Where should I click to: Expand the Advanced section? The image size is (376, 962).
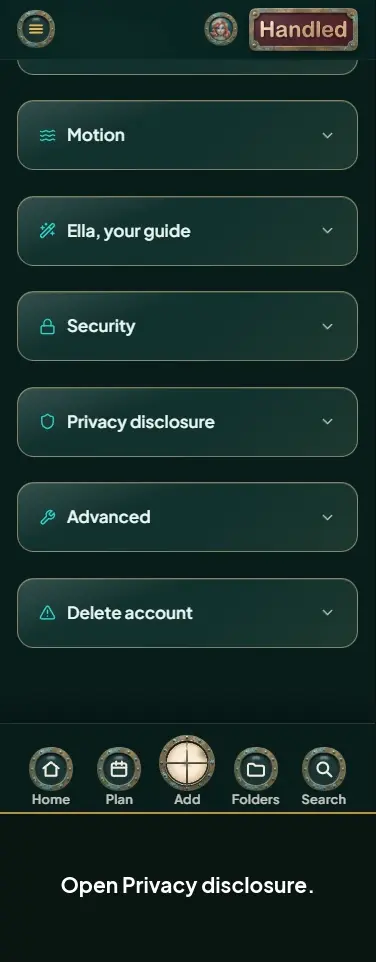pos(187,517)
